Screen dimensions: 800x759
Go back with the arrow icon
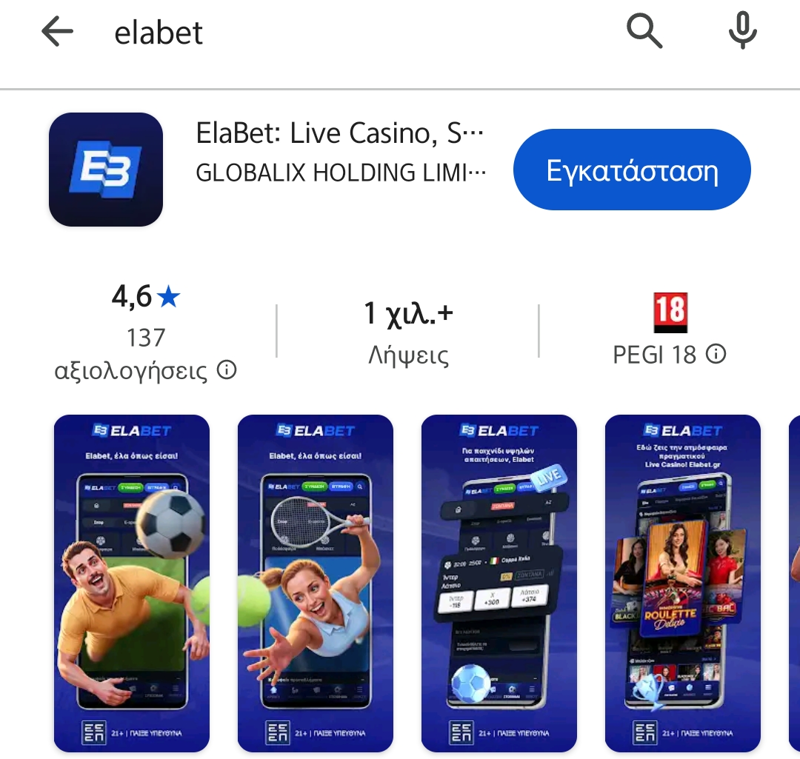(x=57, y=32)
